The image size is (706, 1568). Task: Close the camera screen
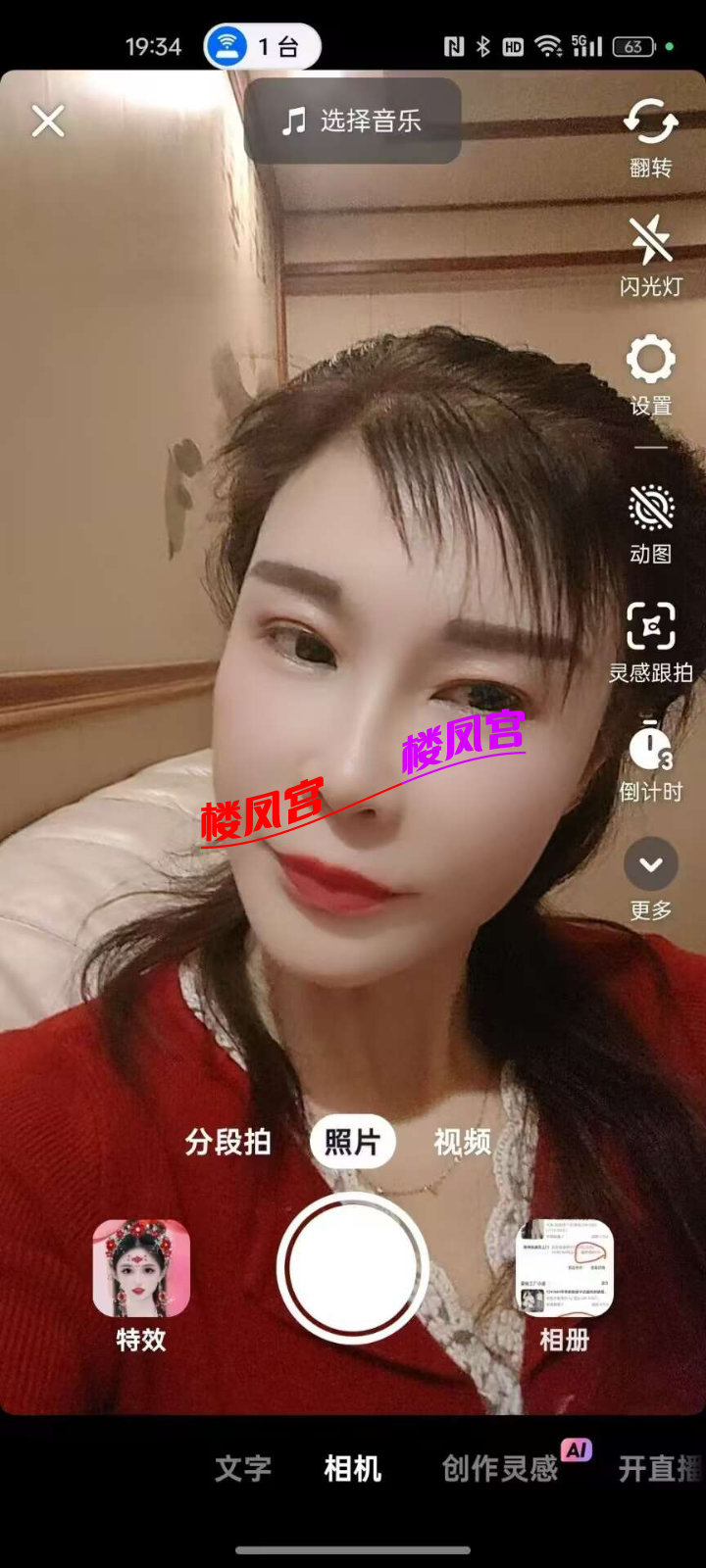[48, 122]
